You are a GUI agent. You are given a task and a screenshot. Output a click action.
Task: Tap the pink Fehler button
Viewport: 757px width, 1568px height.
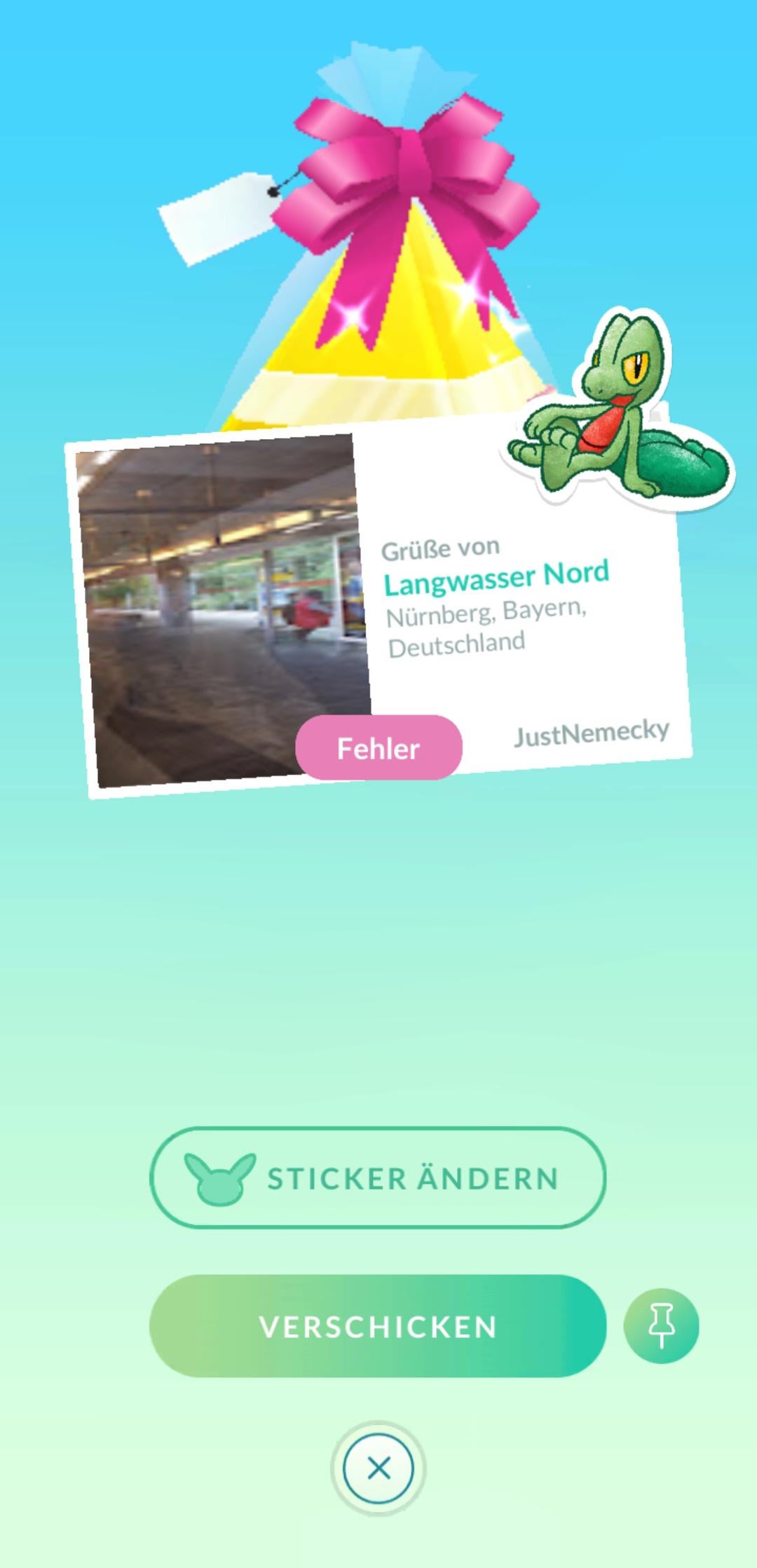378,748
